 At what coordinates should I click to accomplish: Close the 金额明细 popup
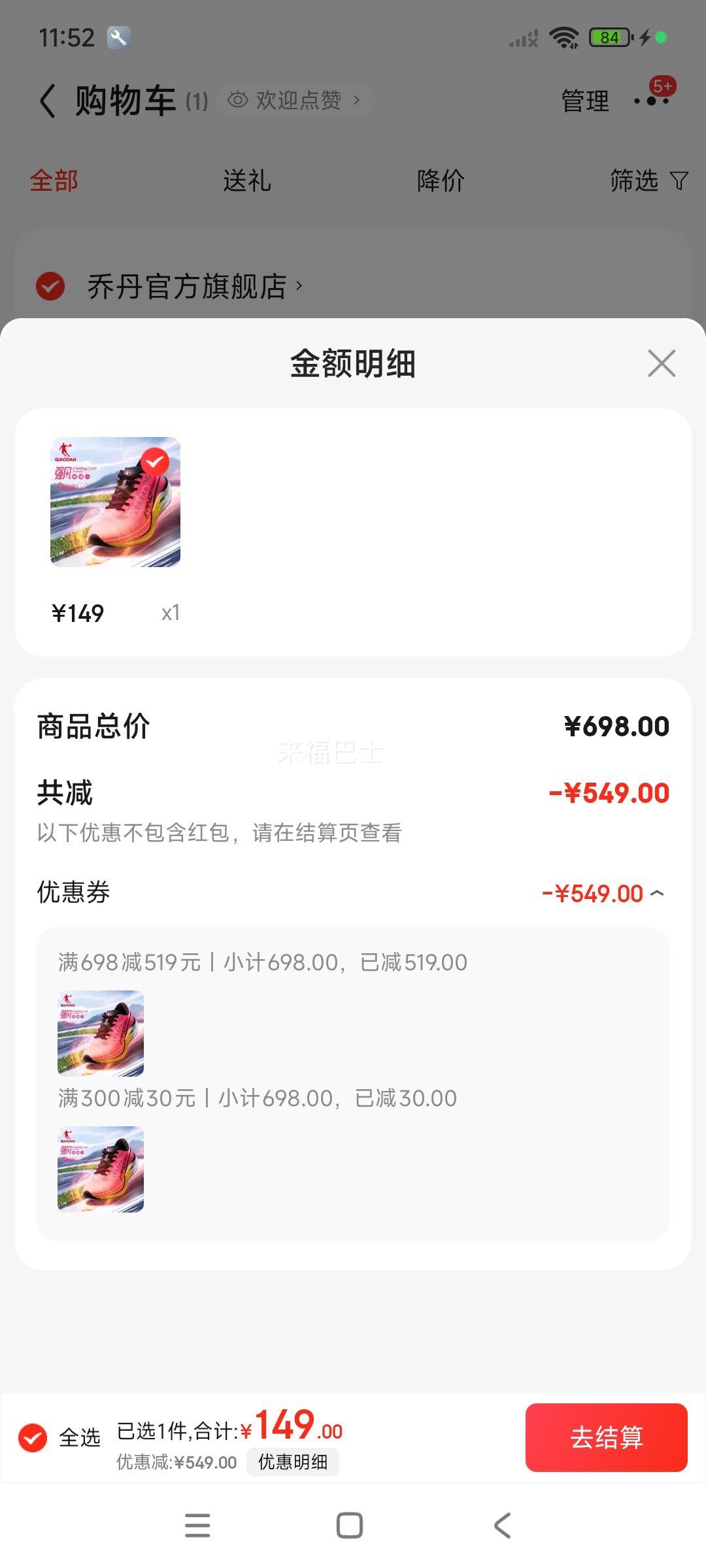662,364
